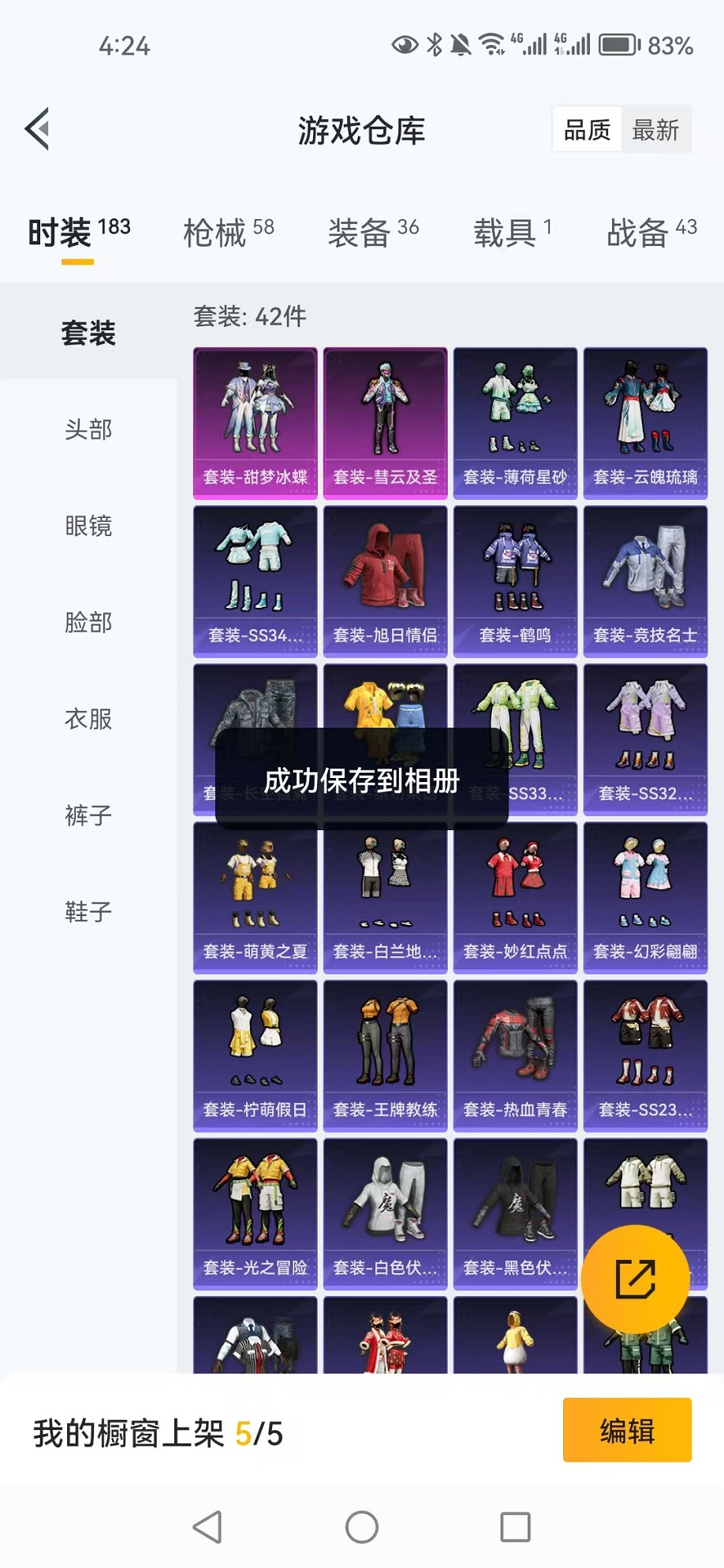Select the 衣服 category
The width and height of the screenshot is (724, 1568).
[x=88, y=719]
